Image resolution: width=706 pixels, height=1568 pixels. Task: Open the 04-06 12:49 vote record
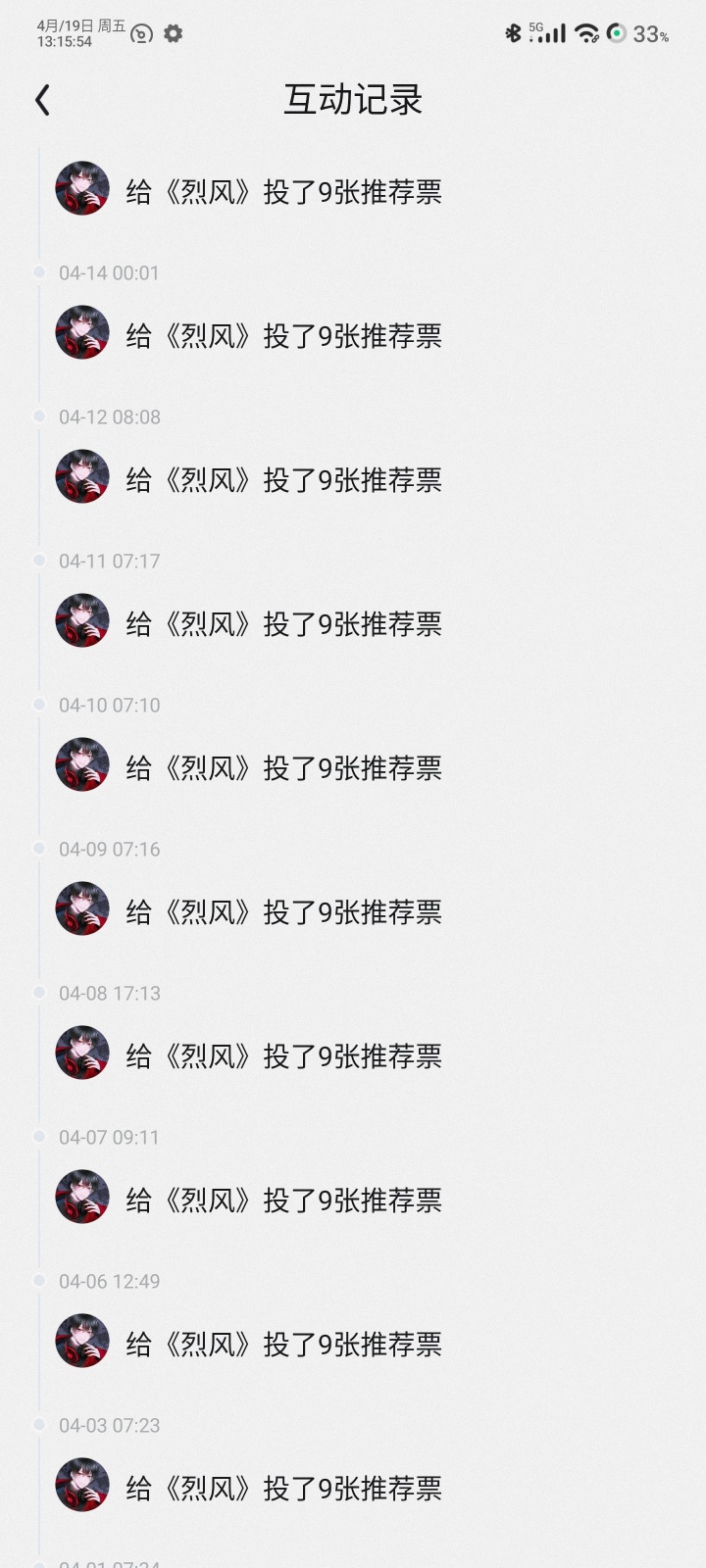[x=283, y=1345]
